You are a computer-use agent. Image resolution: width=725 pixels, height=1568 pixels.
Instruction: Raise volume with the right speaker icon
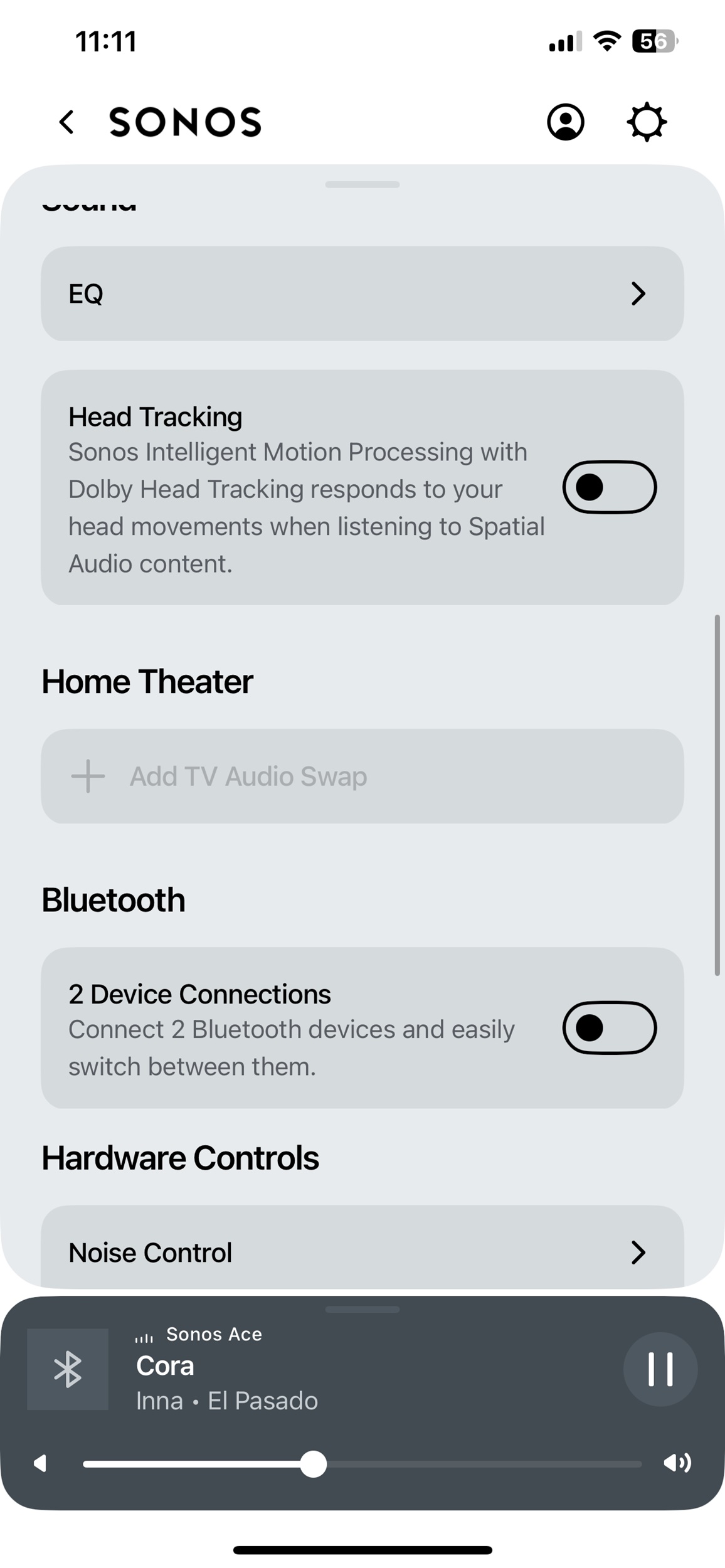click(x=677, y=1463)
